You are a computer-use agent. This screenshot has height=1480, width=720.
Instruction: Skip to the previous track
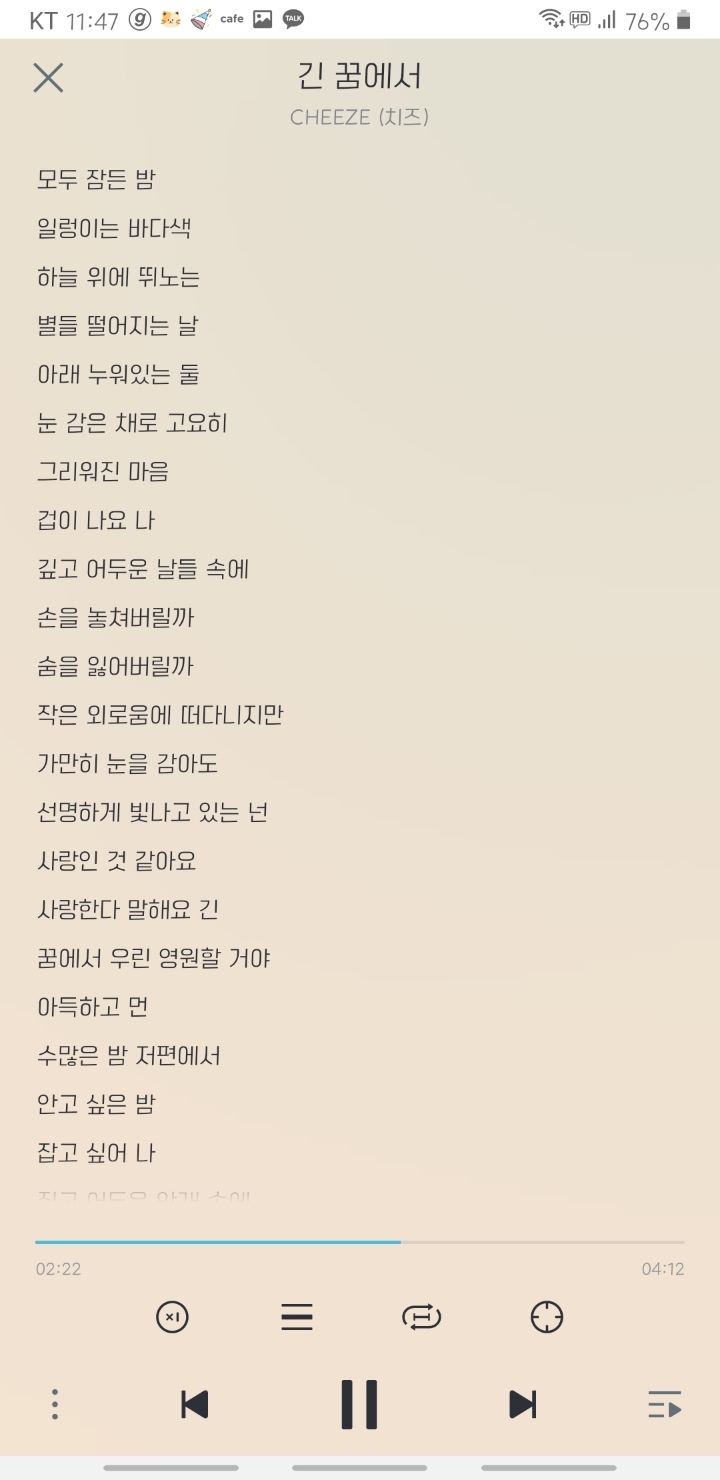tap(195, 1404)
